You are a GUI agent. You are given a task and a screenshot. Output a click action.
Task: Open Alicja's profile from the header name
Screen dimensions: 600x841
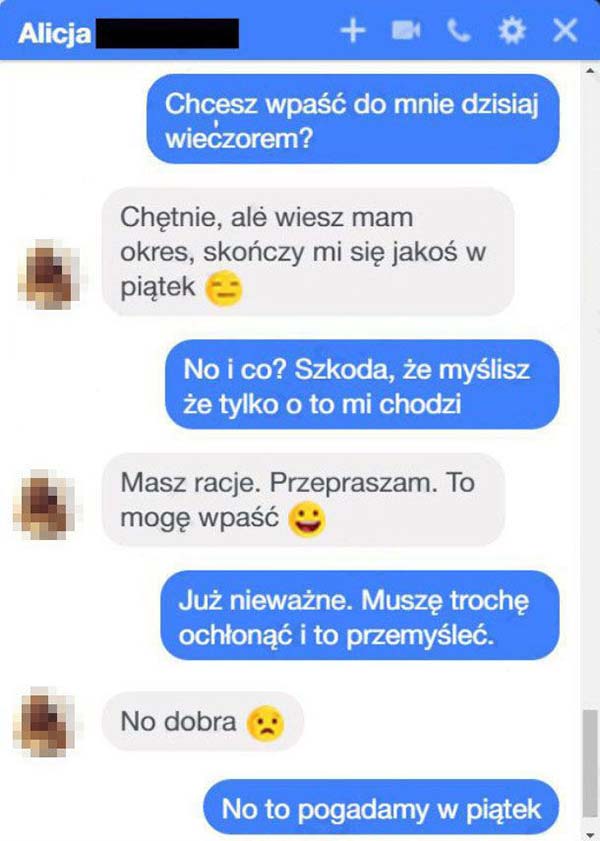tap(55, 33)
